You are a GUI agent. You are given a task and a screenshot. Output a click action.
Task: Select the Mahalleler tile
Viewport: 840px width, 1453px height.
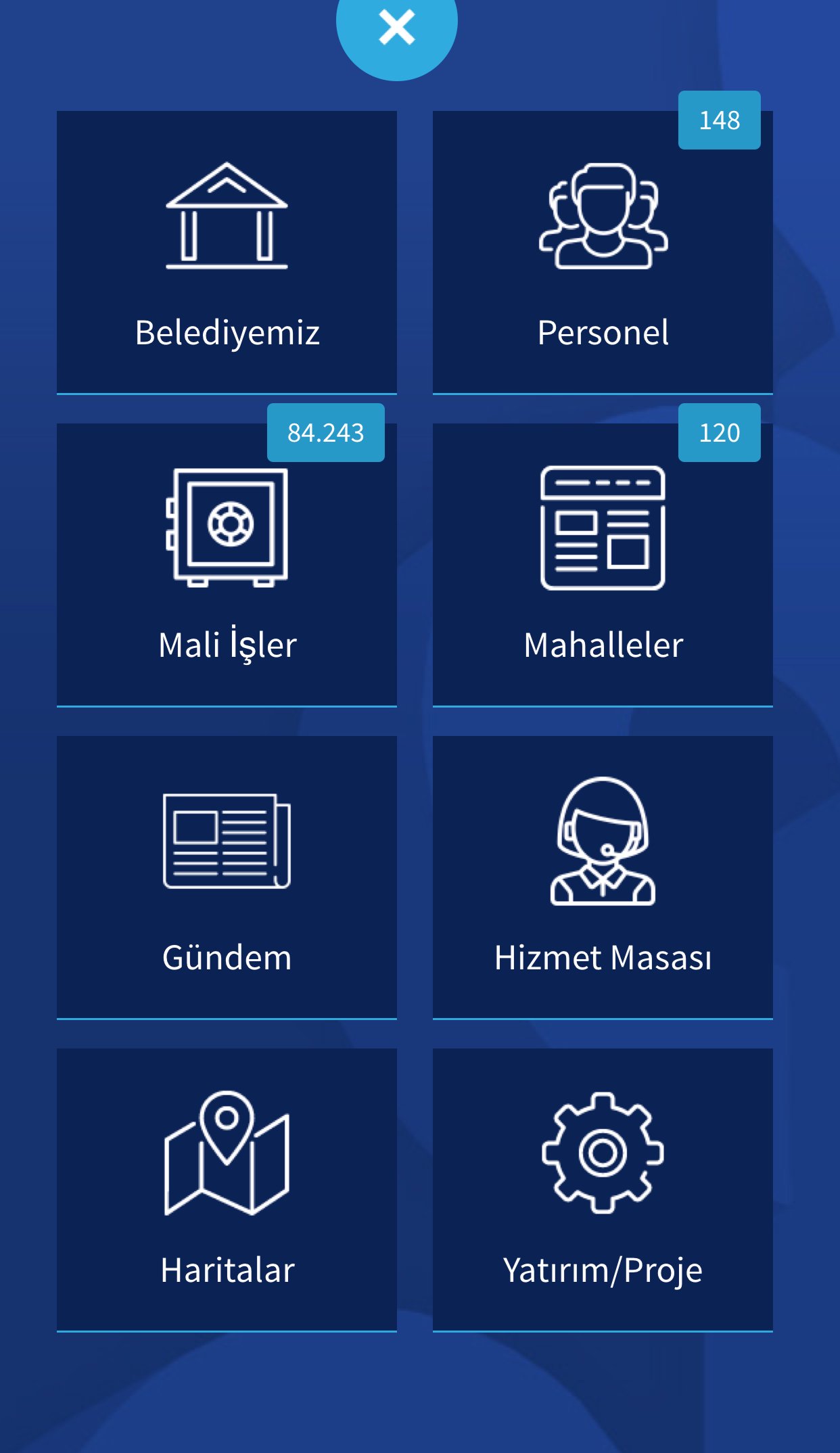click(603, 565)
